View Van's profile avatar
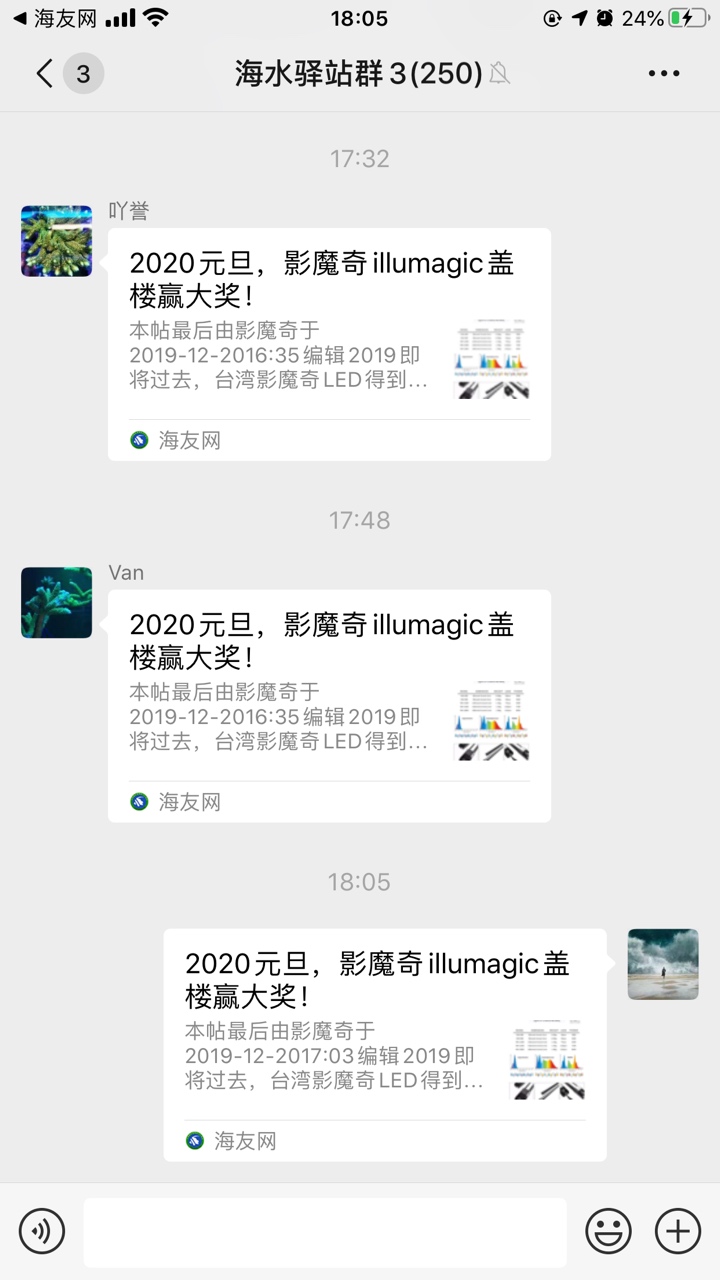The image size is (720, 1280). coord(57,603)
